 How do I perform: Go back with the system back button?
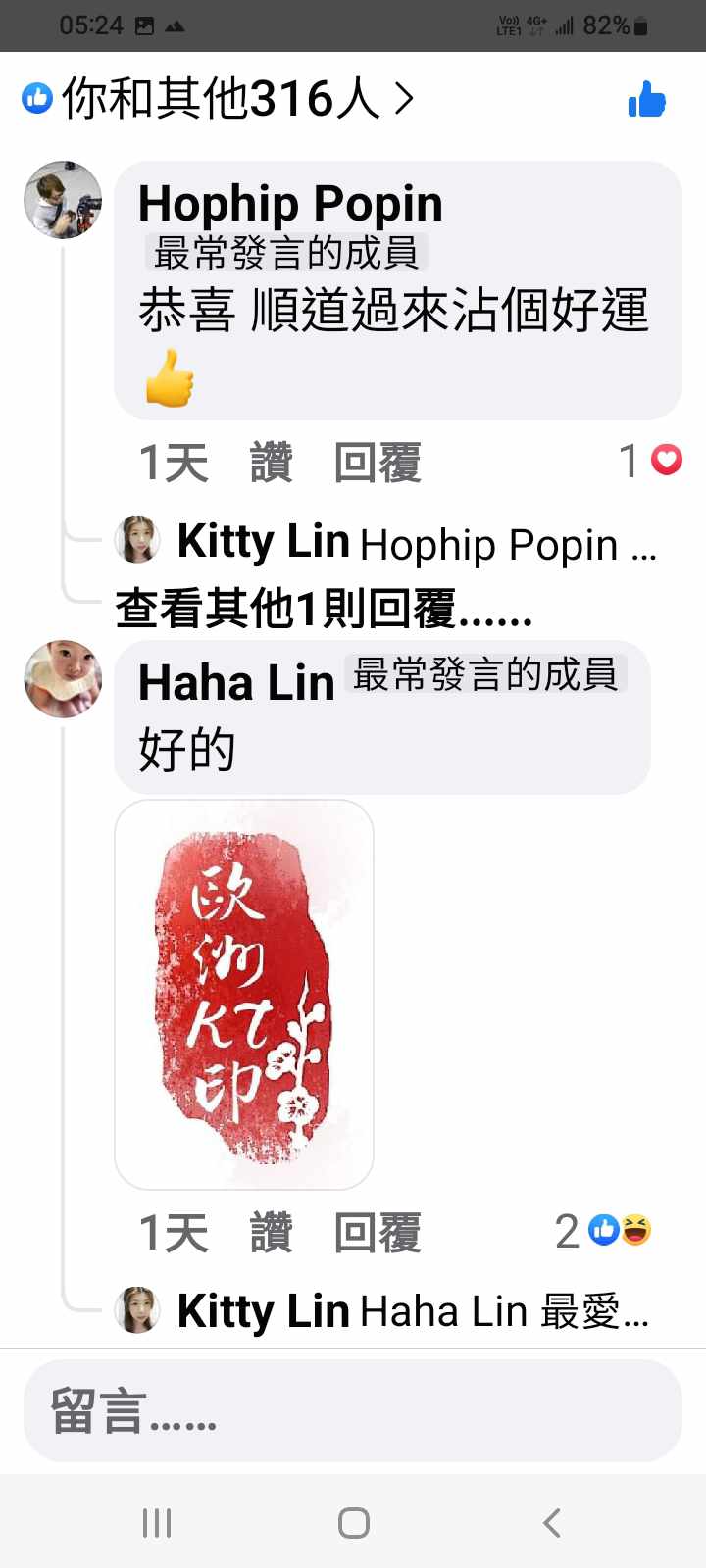tap(552, 1522)
